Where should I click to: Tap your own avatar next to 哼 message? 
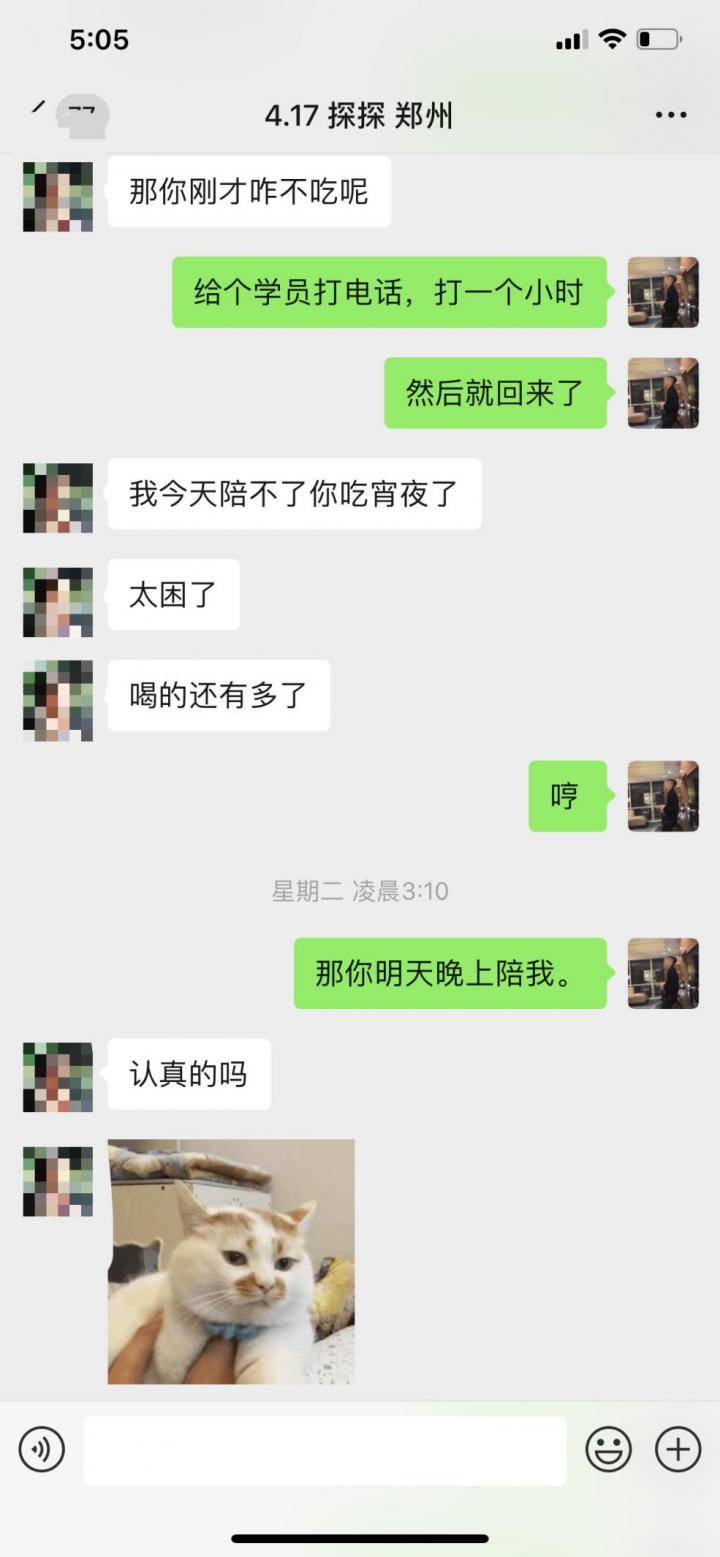click(x=662, y=798)
